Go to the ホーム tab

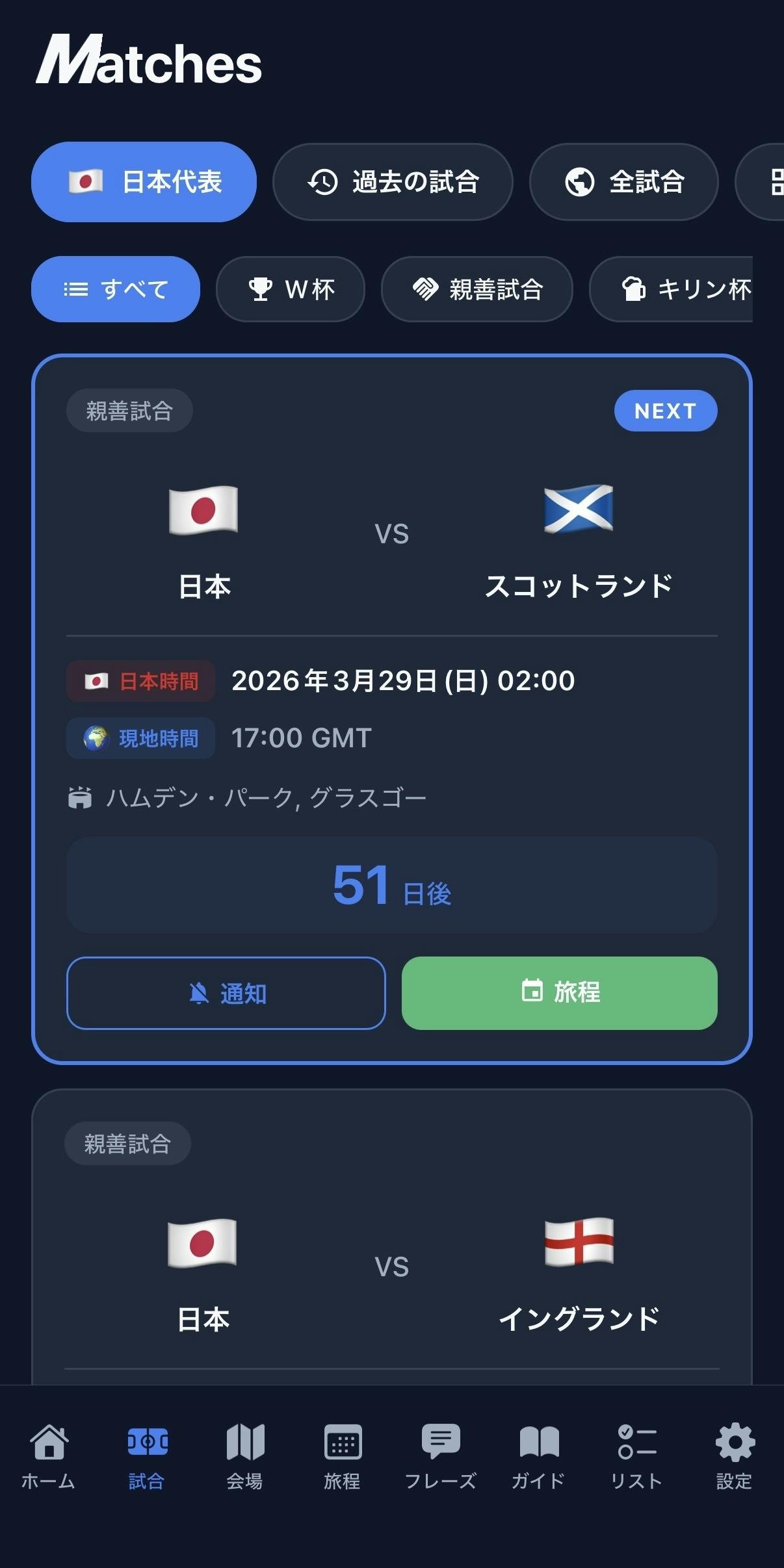(x=49, y=1456)
